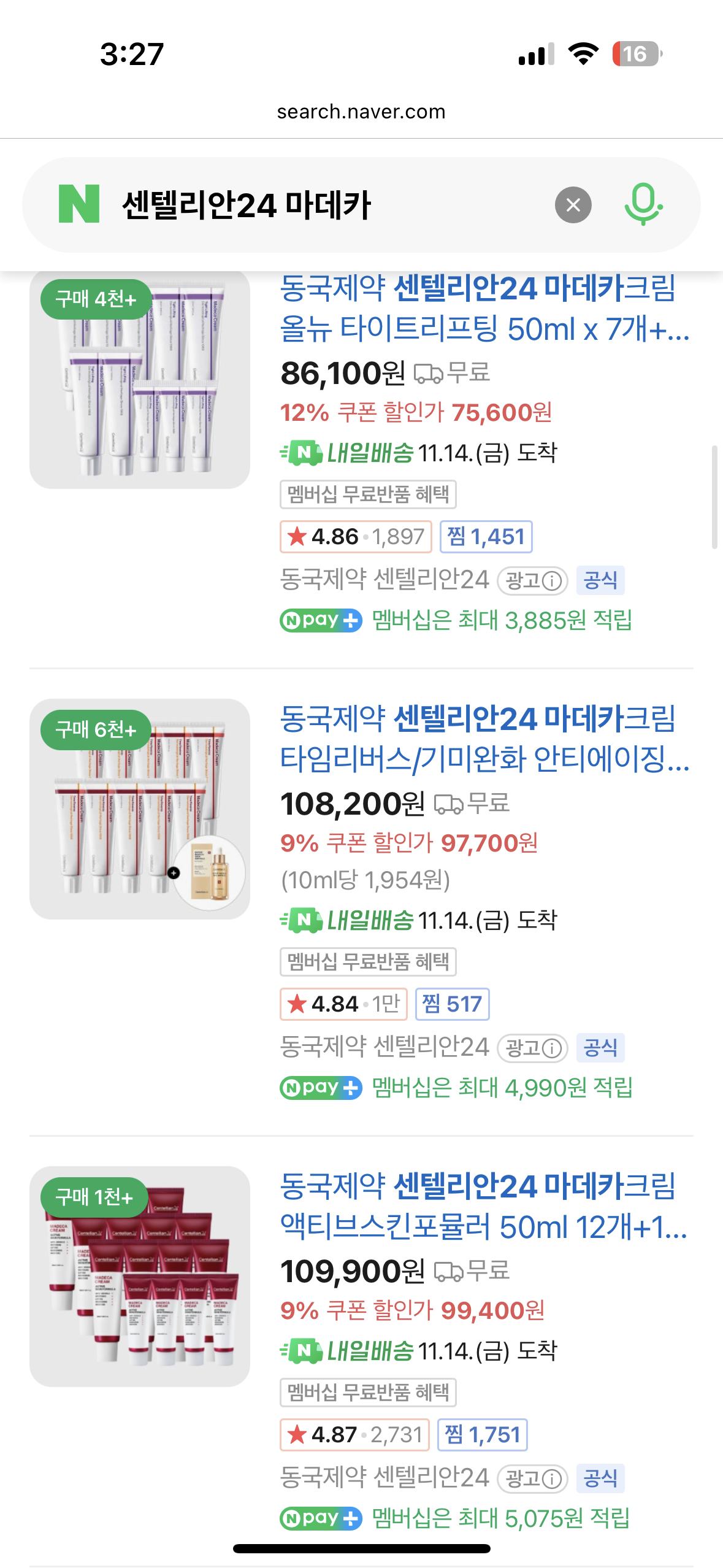Open ad info on the 108,200원 listing
The image size is (723, 1568).
coord(532,1048)
